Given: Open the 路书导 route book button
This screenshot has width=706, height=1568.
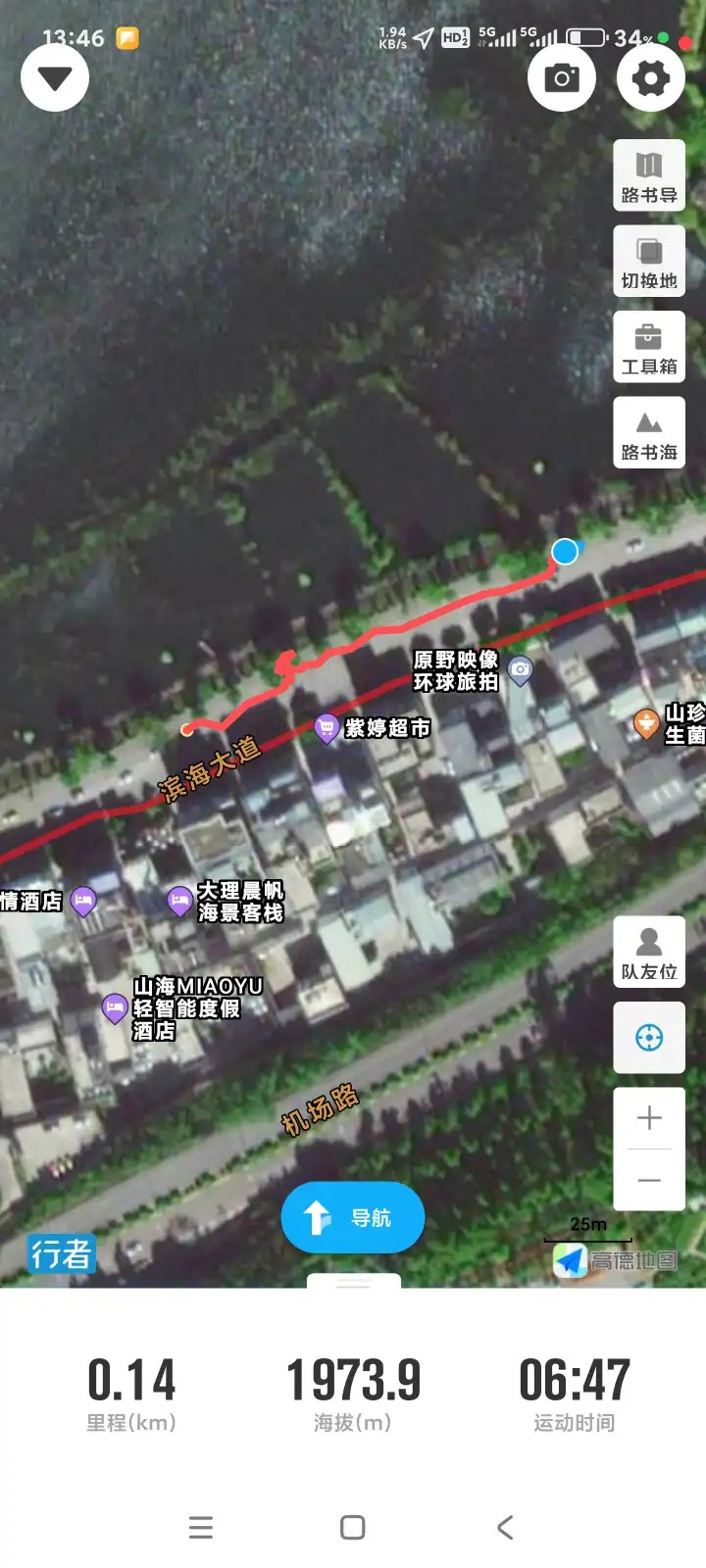Looking at the screenshot, I should [649, 176].
